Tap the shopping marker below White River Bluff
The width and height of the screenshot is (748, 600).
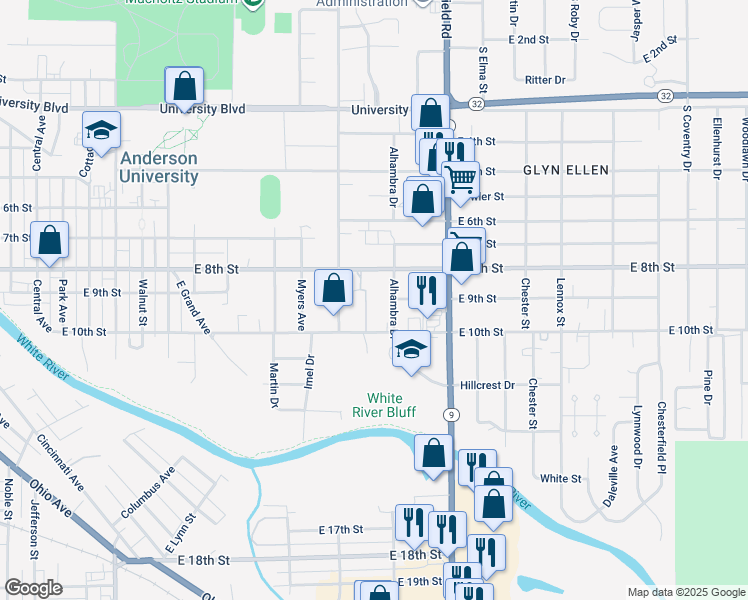434,453
